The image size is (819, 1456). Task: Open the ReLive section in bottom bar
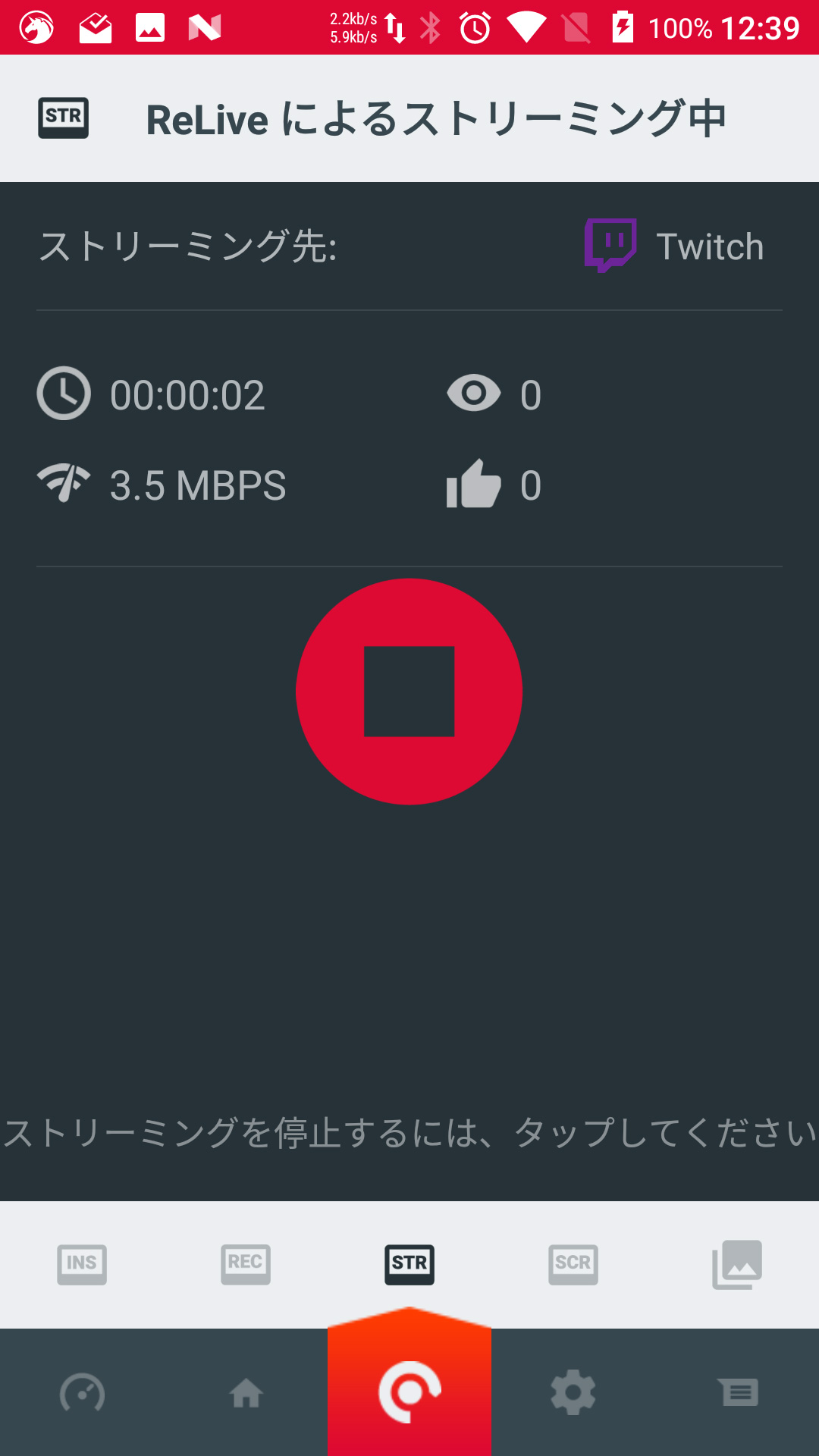point(409,1392)
